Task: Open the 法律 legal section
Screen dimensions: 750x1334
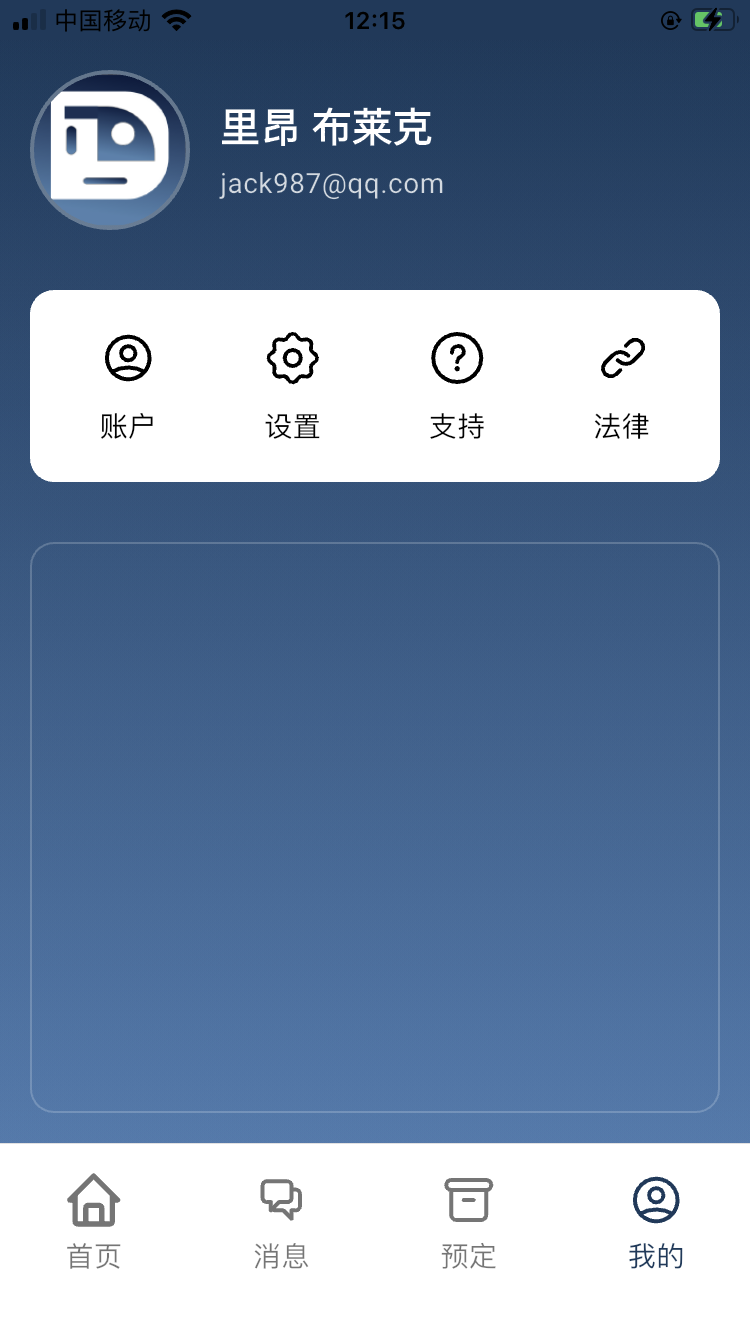Action: tap(622, 385)
